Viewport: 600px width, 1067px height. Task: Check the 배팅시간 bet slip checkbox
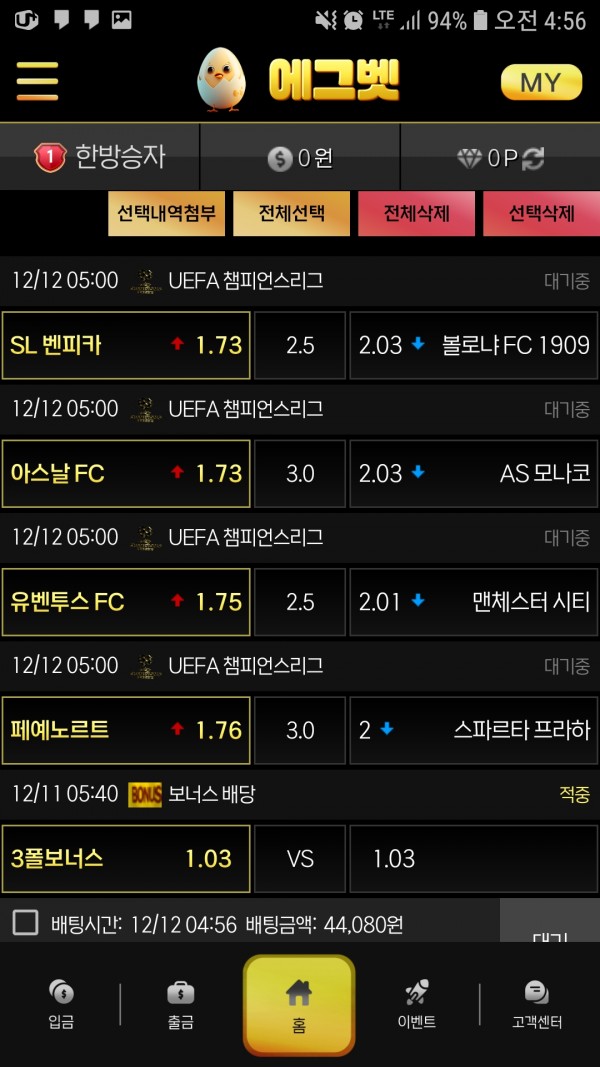[26, 923]
